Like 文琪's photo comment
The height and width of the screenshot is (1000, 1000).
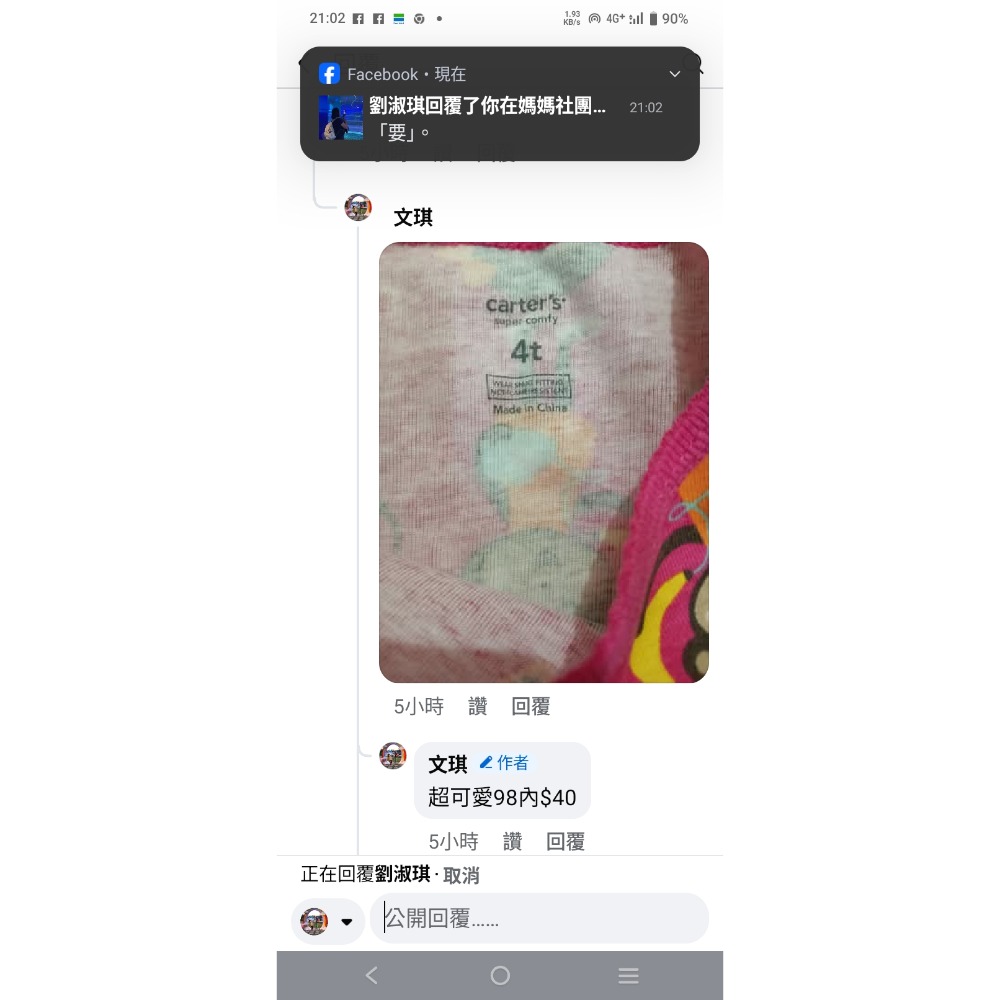tap(478, 707)
